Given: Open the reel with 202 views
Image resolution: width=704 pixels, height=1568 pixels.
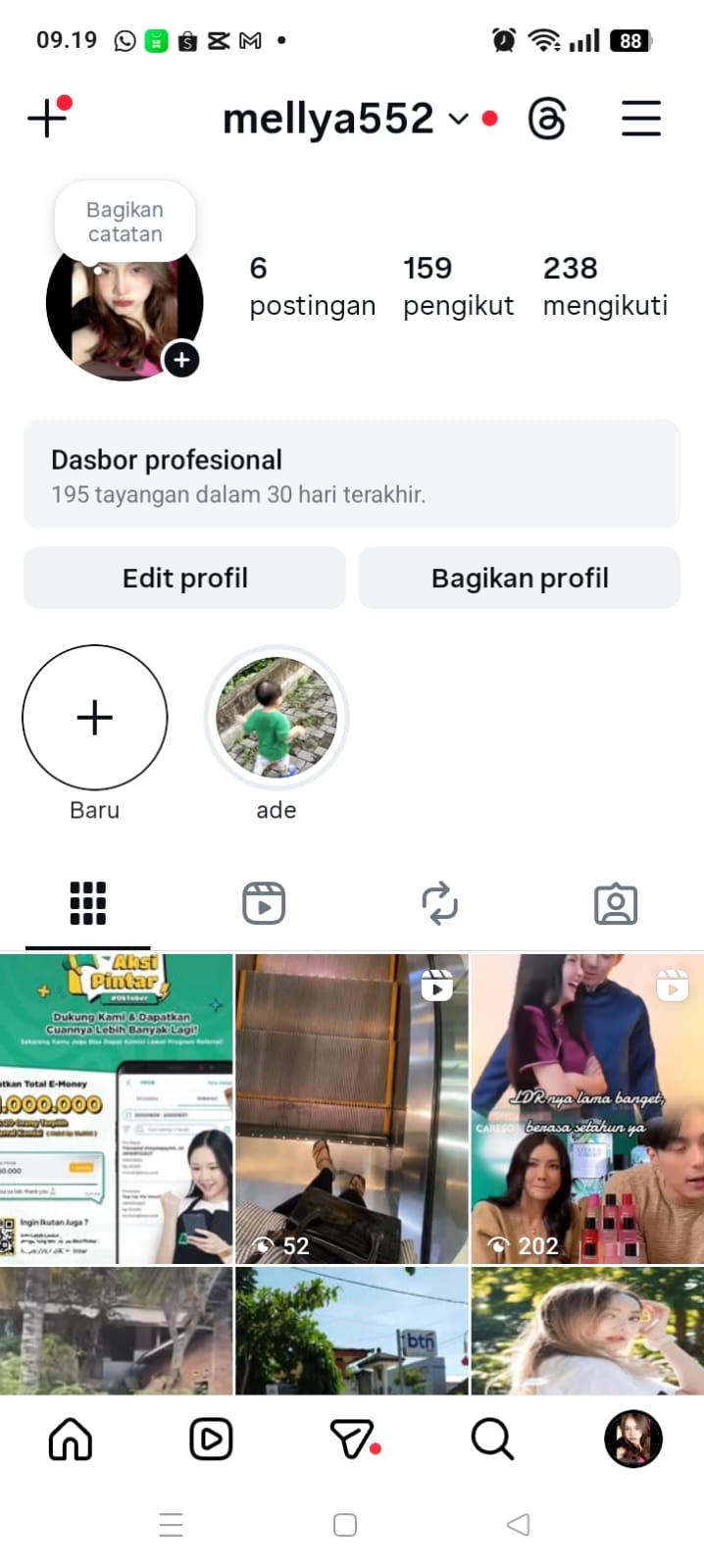Looking at the screenshot, I should point(587,1108).
